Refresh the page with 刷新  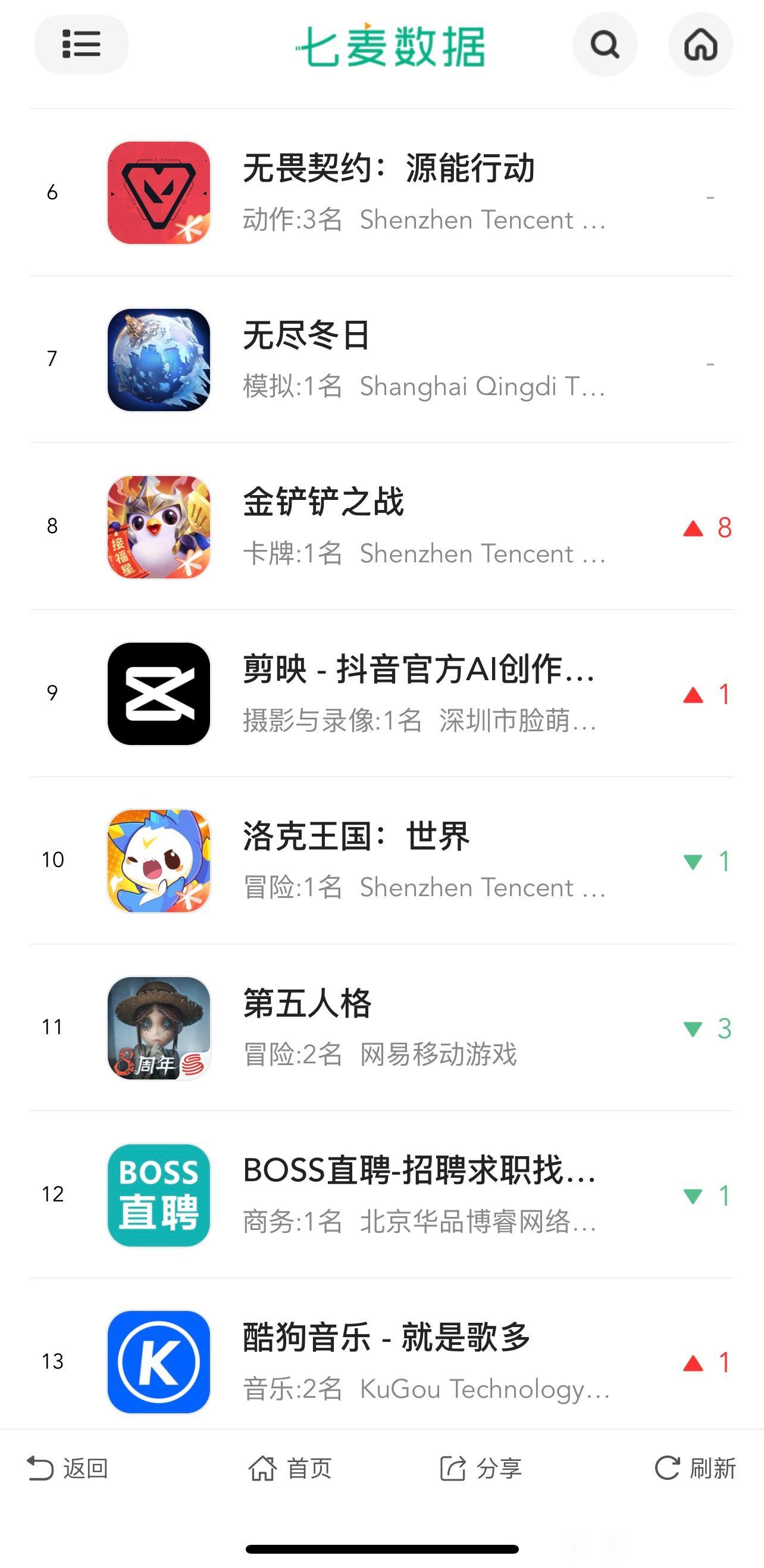click(x=694, y=1468)
